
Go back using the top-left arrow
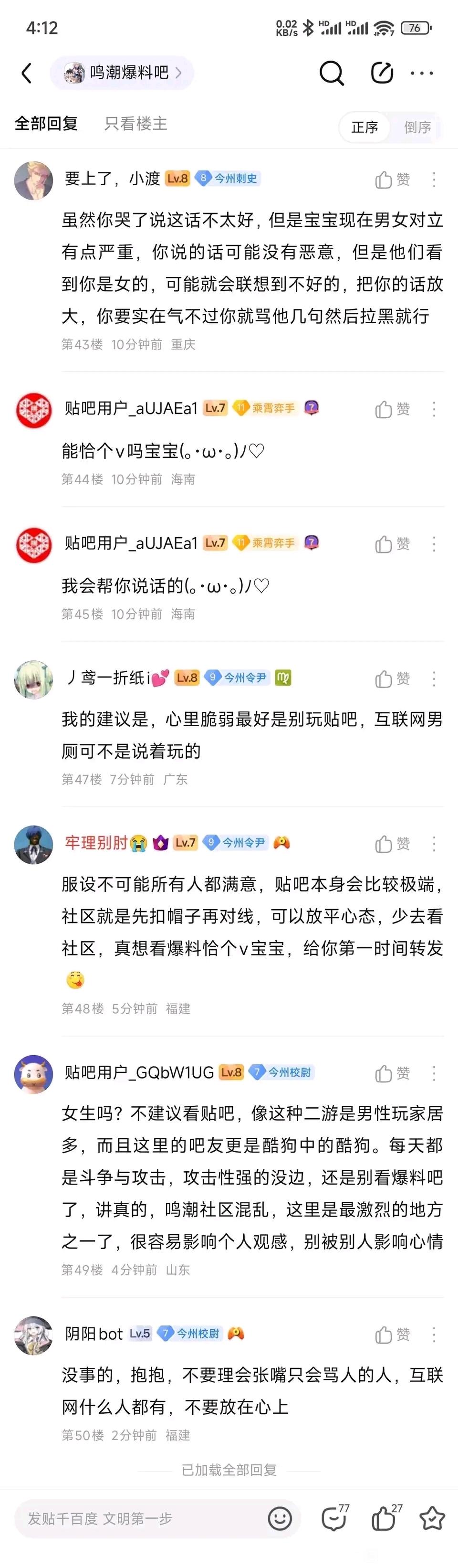click(26, 73)
